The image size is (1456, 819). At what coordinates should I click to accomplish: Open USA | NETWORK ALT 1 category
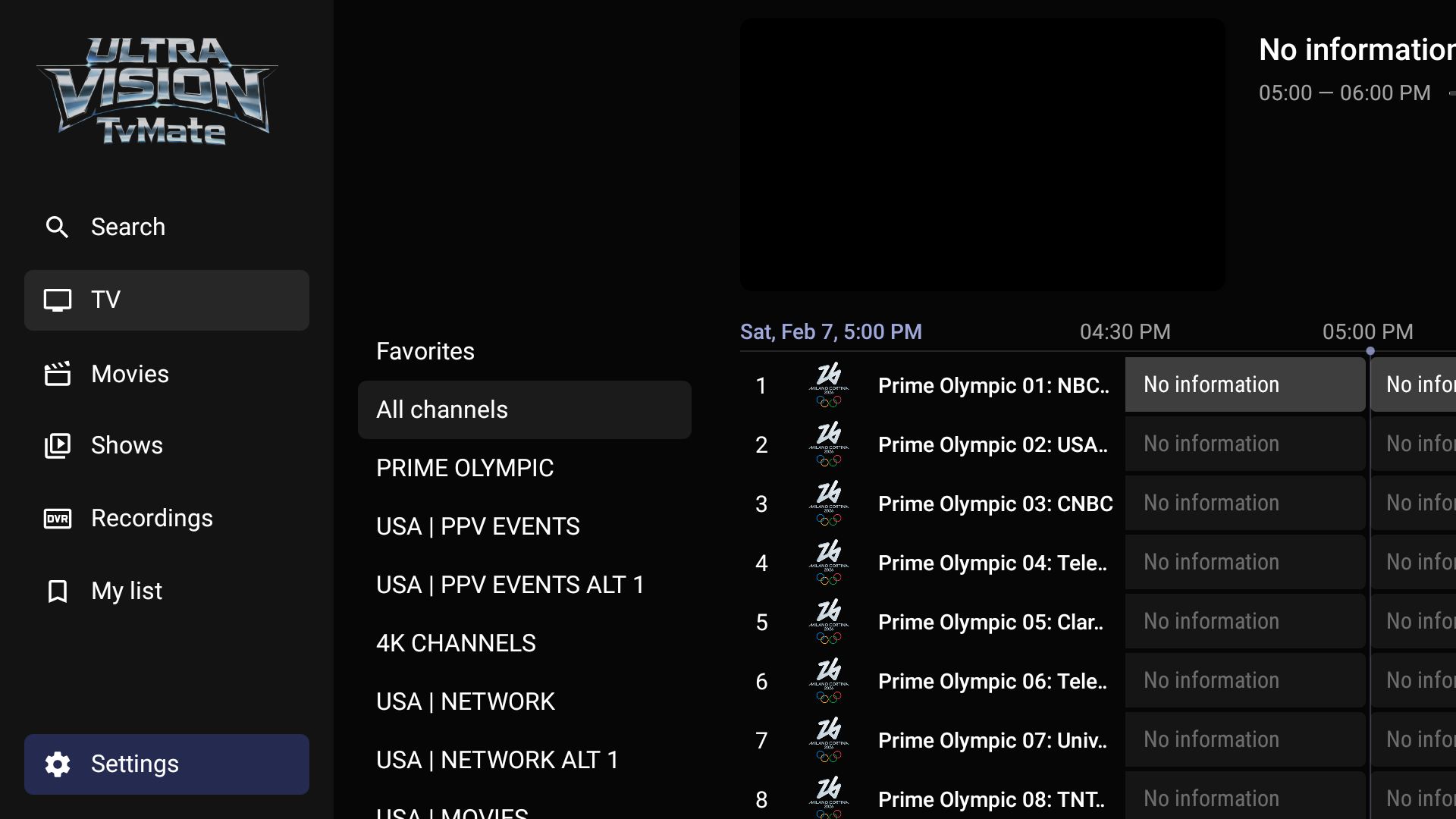(497, 760)
